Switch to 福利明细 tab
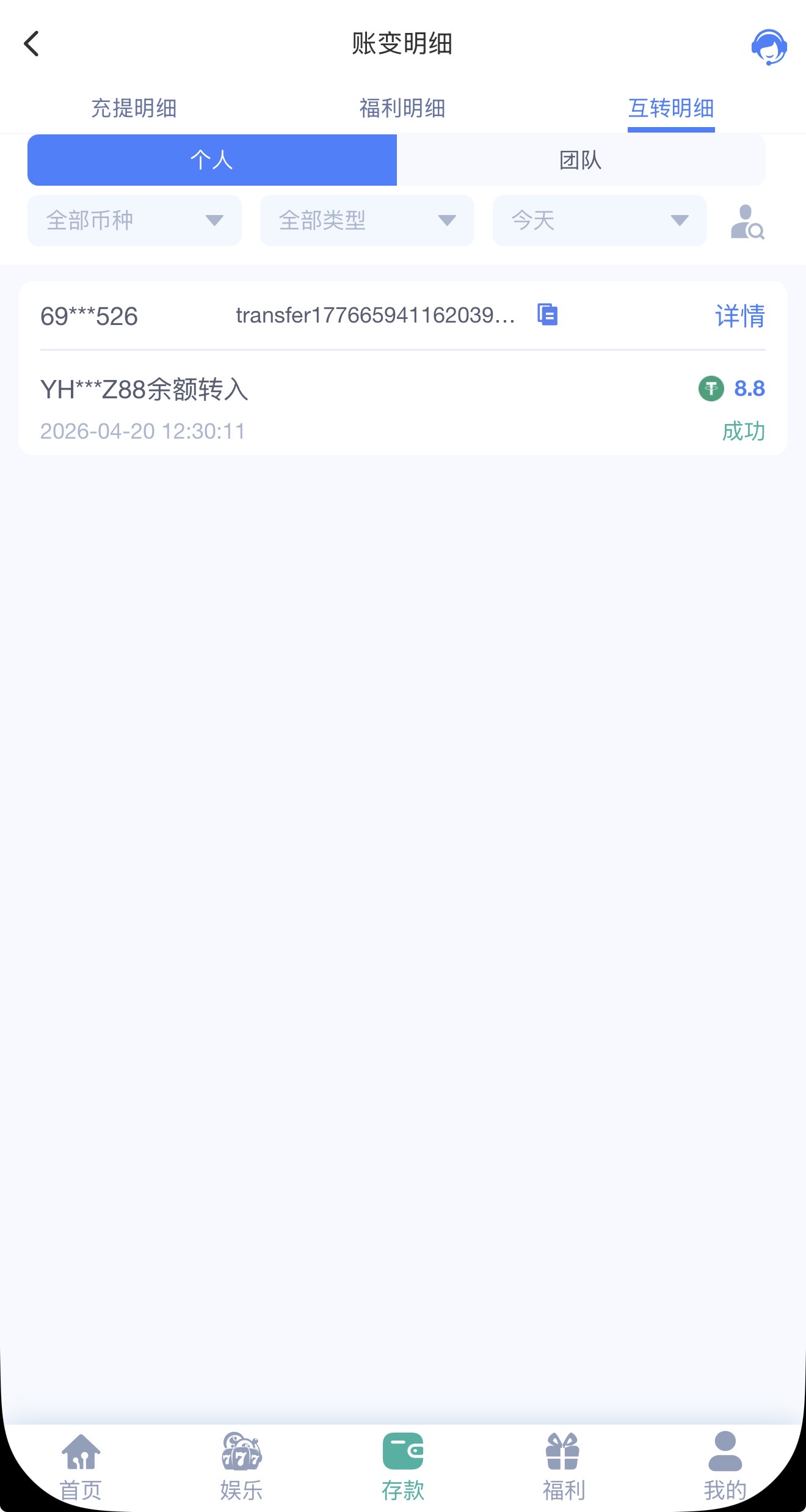806x1512 pixels. point(402,109)
